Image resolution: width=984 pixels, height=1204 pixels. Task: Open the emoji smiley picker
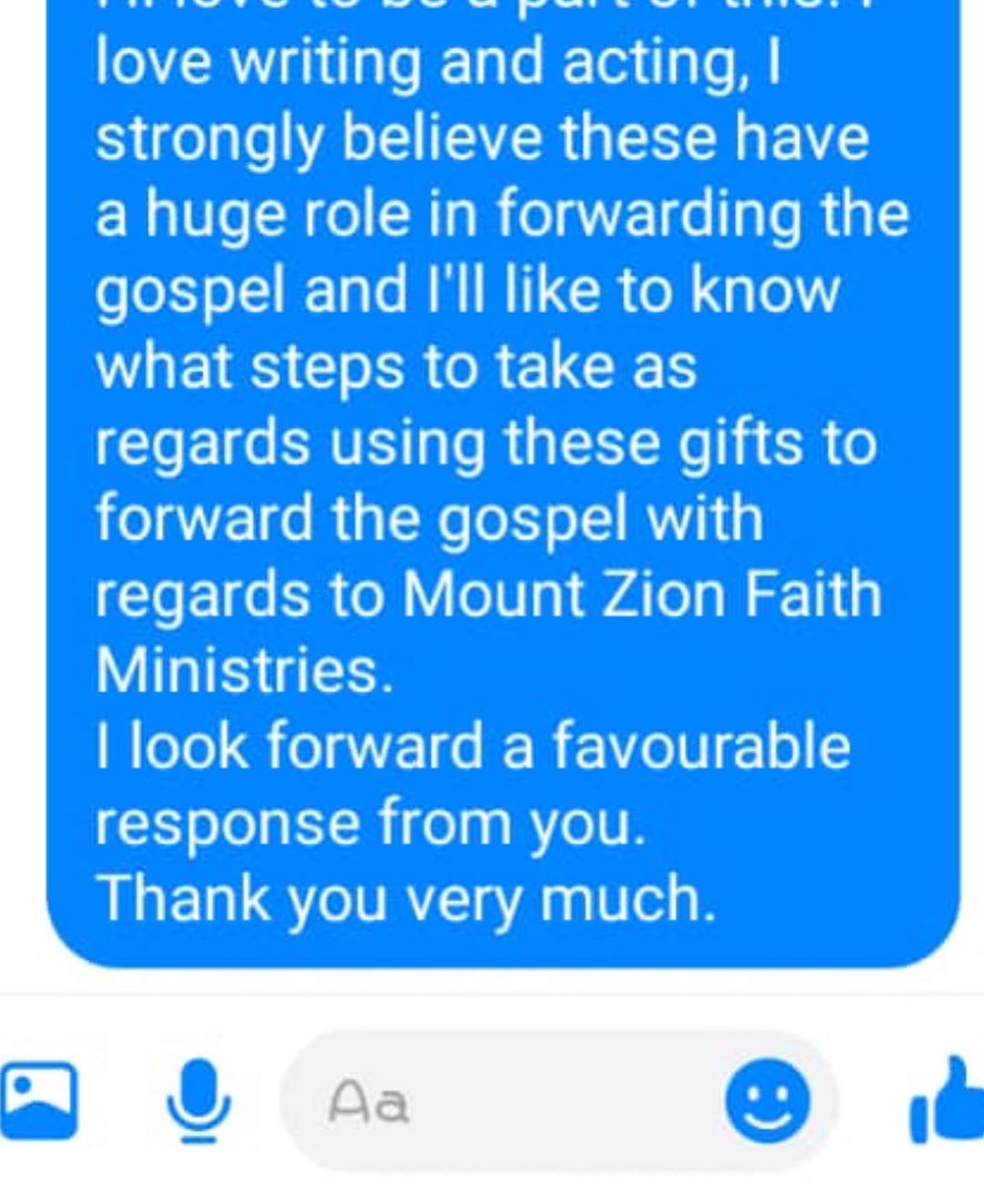[x=767, y=1100]
